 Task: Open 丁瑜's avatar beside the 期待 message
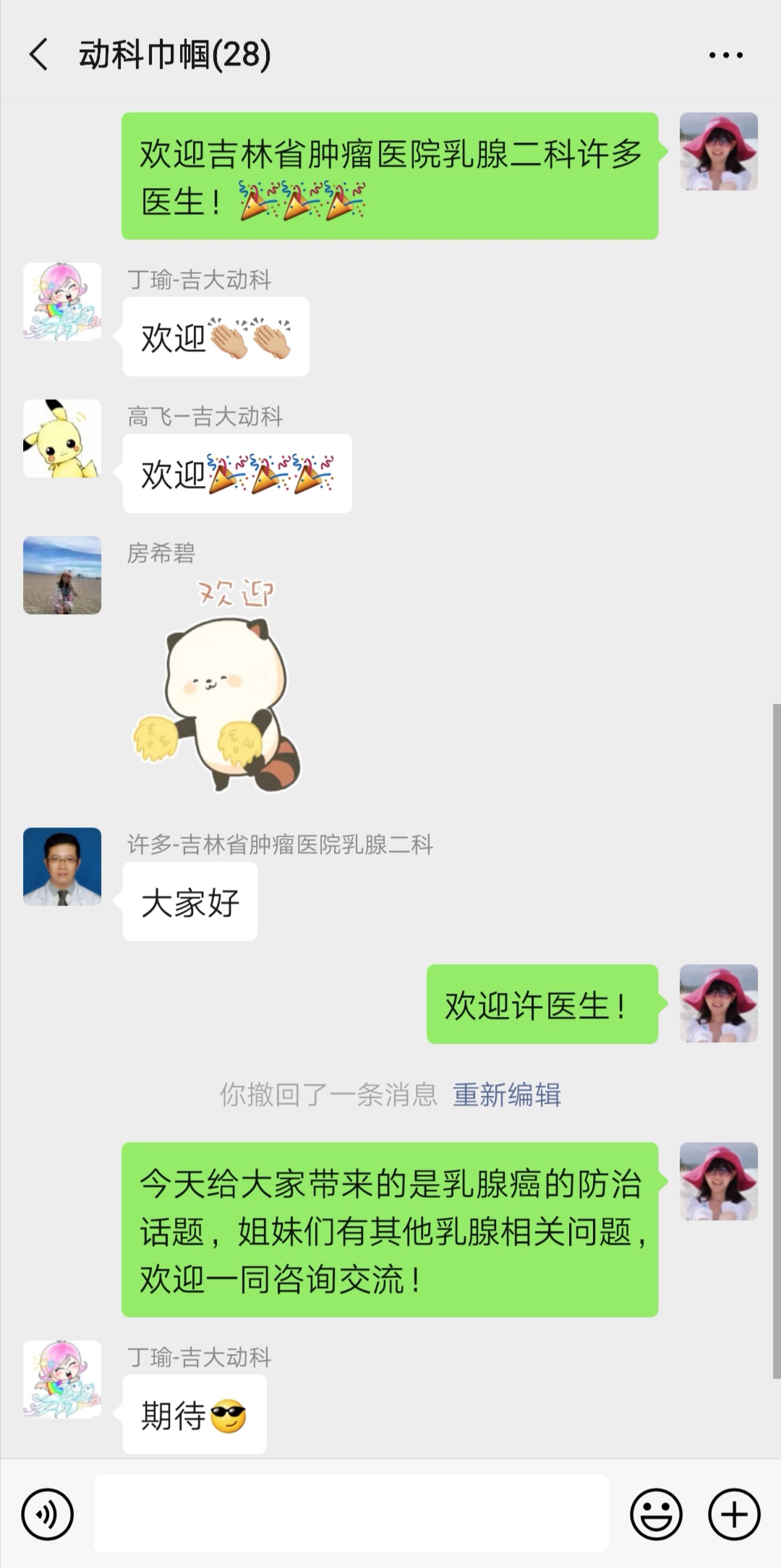62,1379
